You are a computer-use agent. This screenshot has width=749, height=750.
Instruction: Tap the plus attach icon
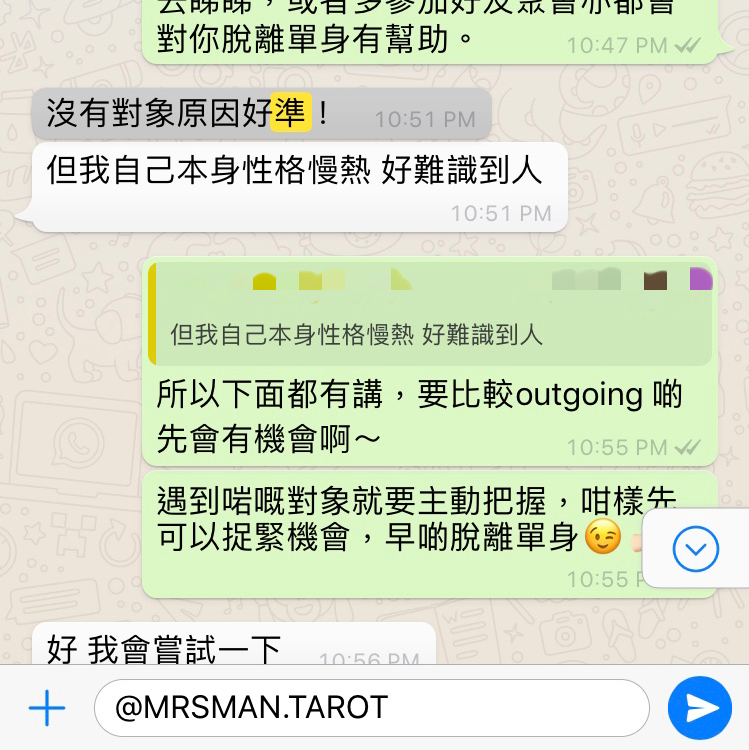[46, 709]
